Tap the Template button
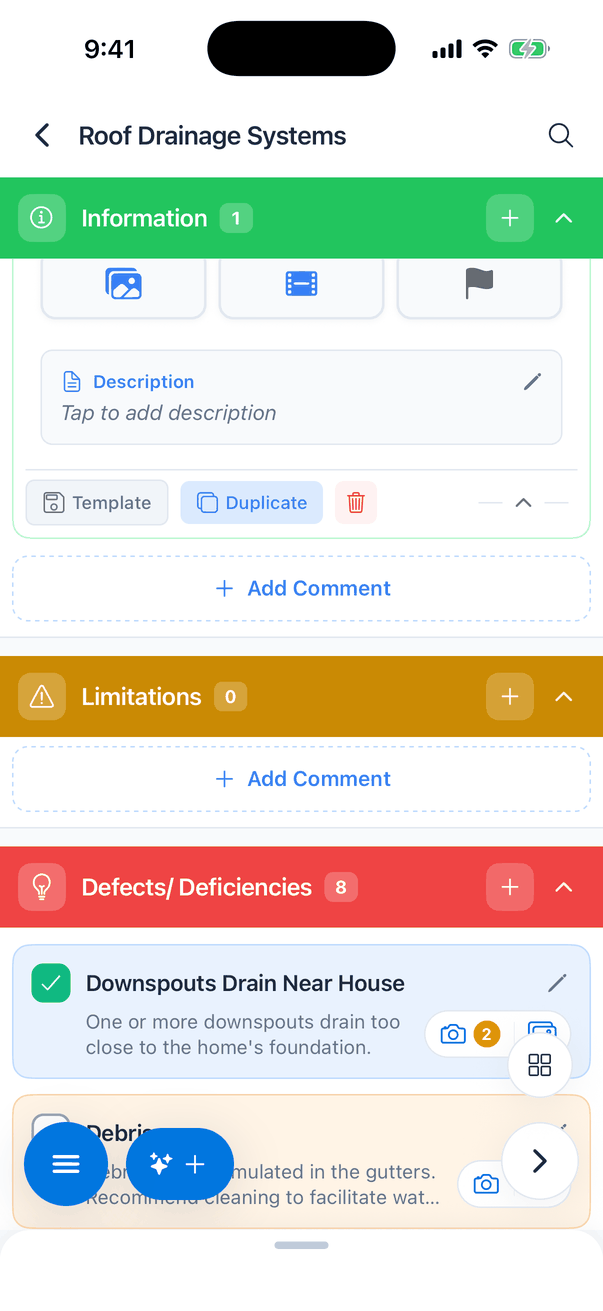The width and height of the screenshot is (603, 1311). coord(97,503)
